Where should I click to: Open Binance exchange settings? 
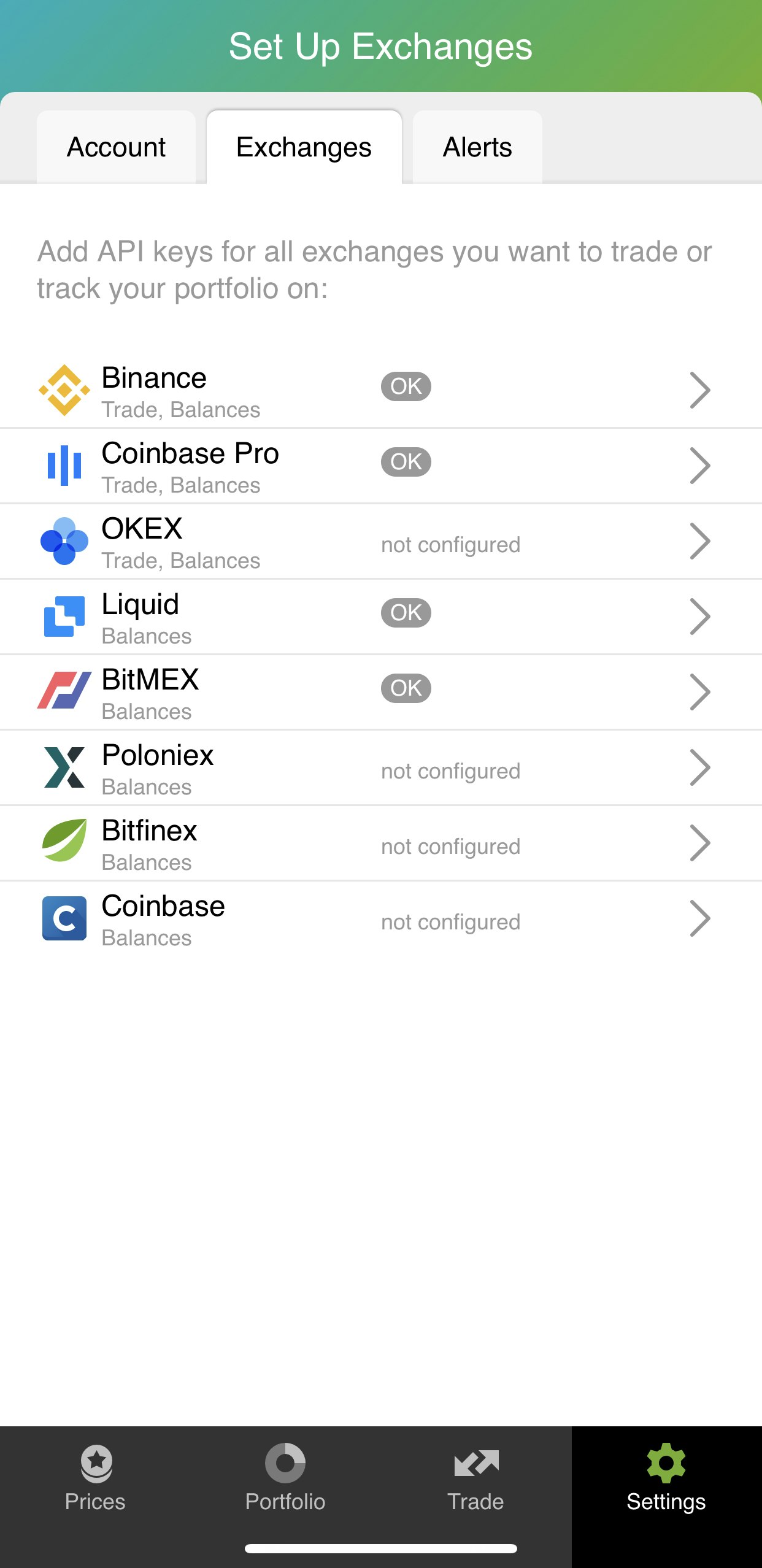pos(380,390)
